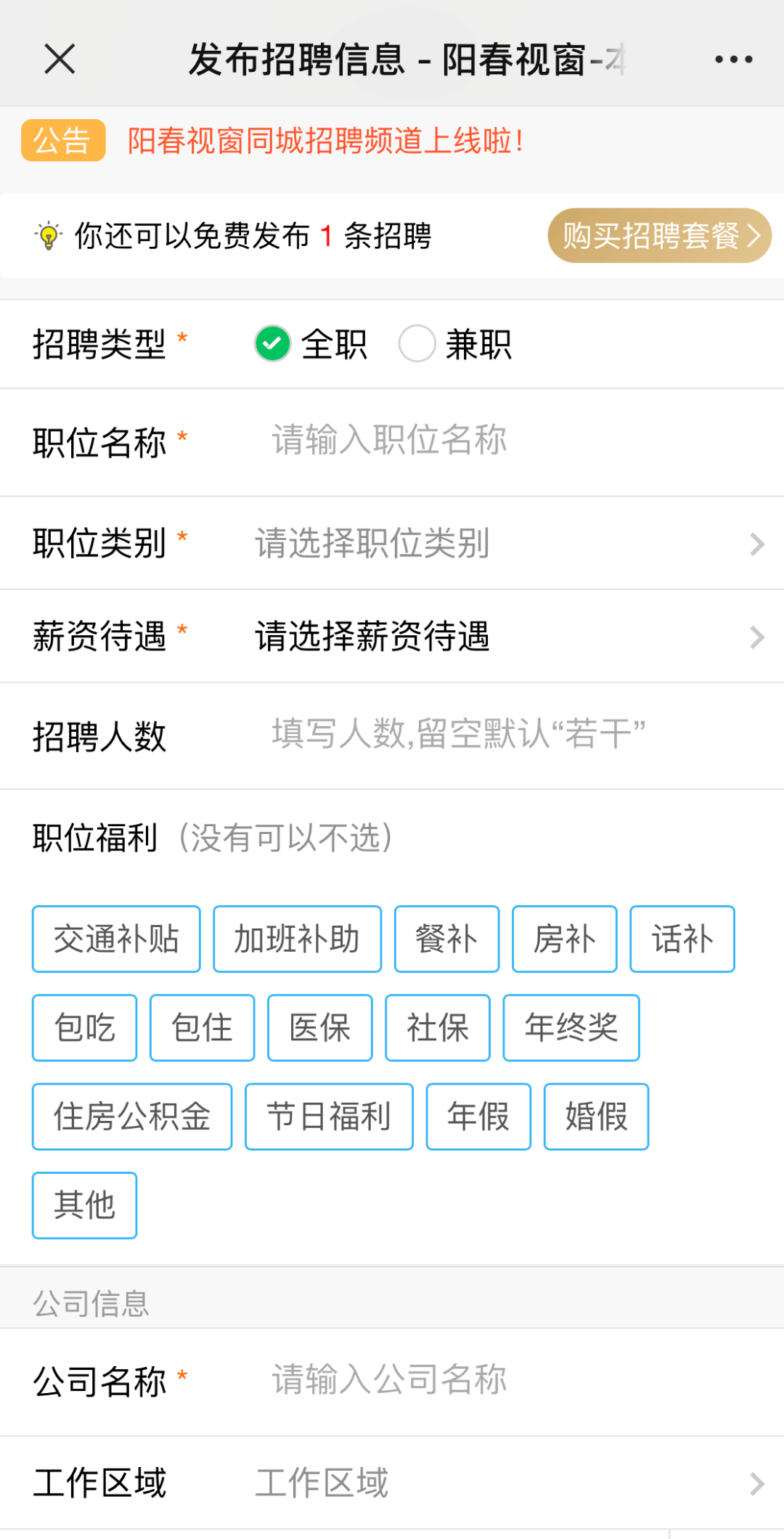Open the three-dot overflow menu
The image size is (784, 1539).
coord(733,60)
